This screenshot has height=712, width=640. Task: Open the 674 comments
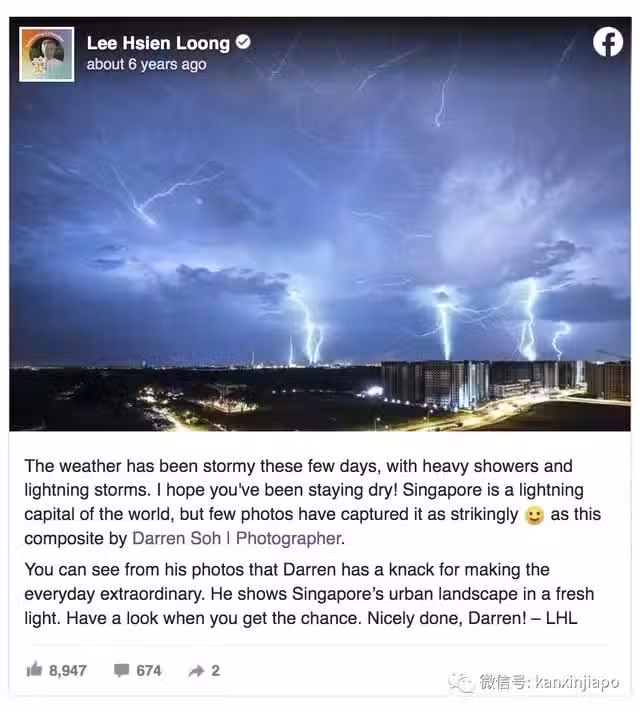137,670
